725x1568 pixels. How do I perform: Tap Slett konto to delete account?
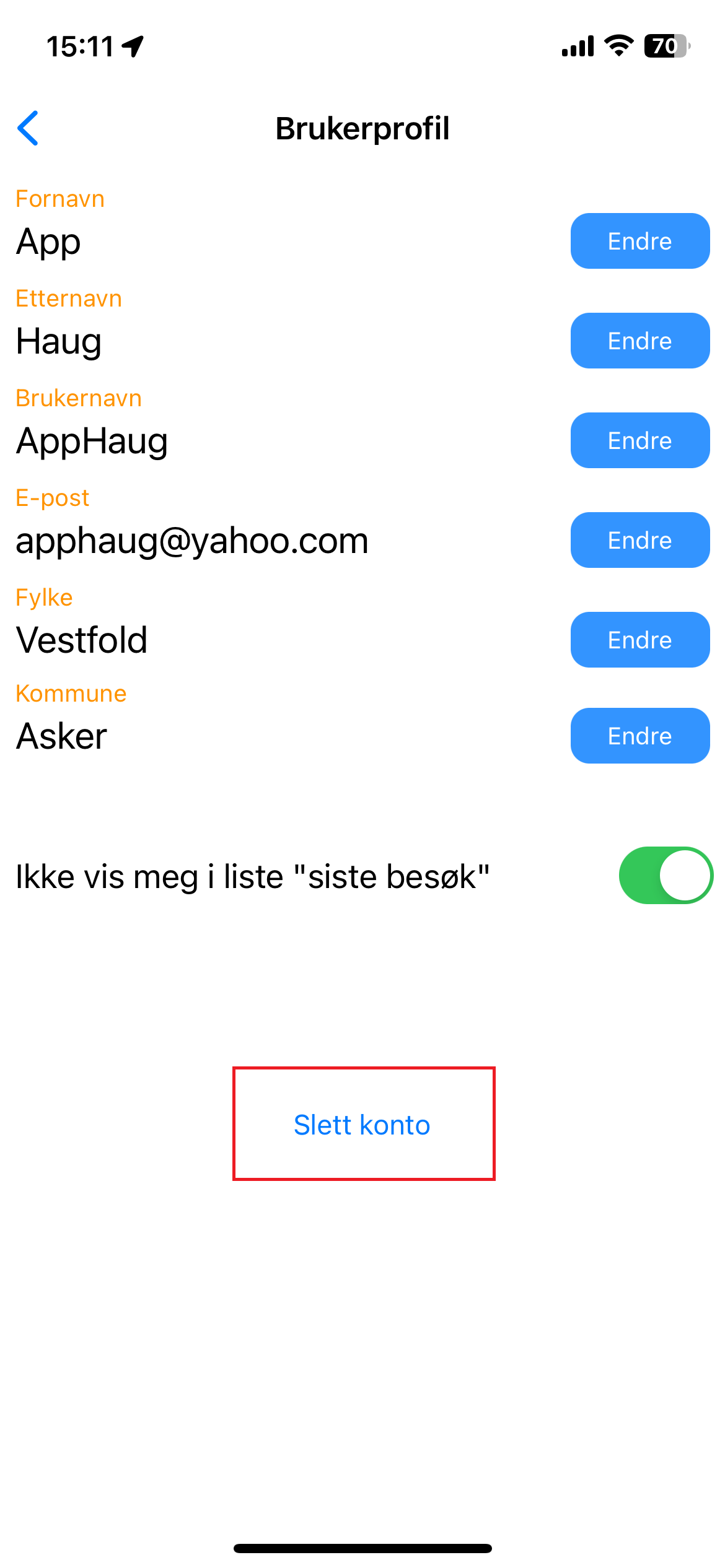tap(362, 1125)
